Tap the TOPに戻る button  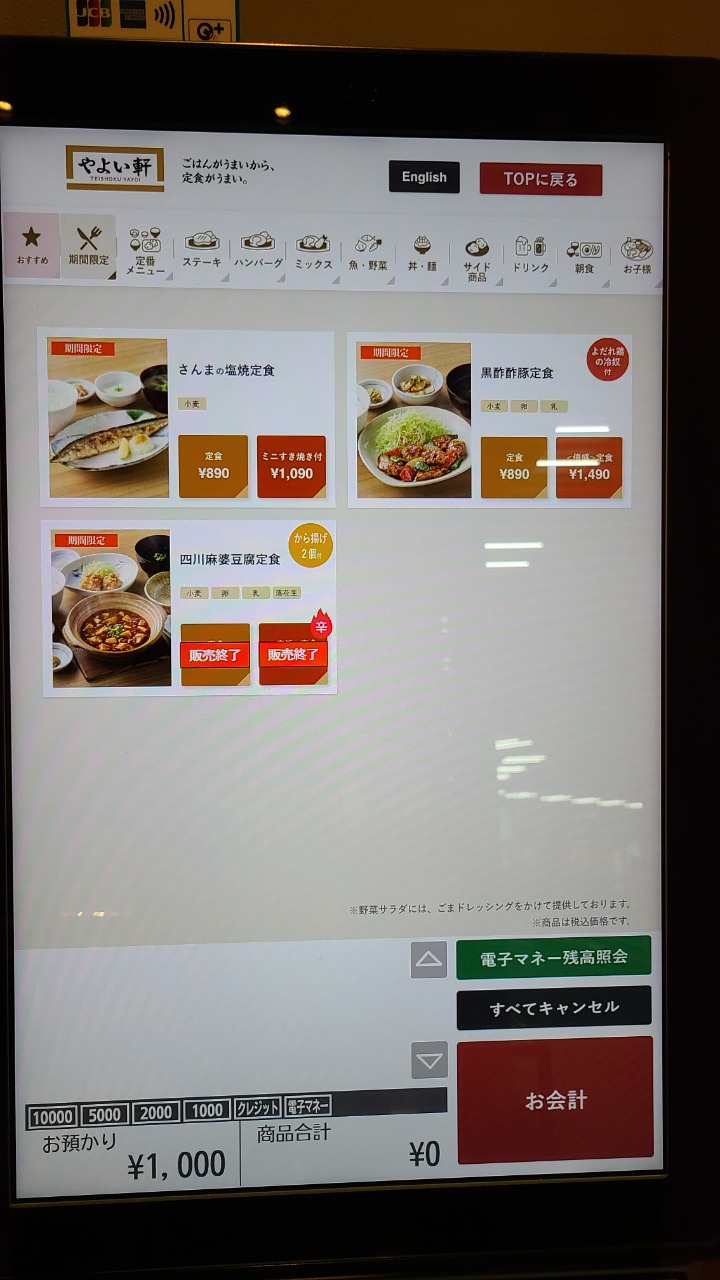click(x=541, y=179)
